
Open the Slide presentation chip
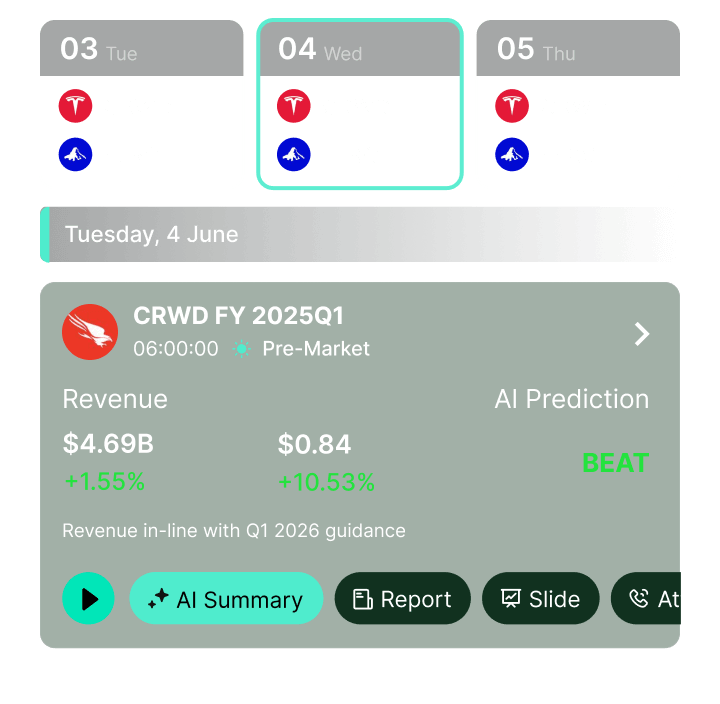pos(541,599)
